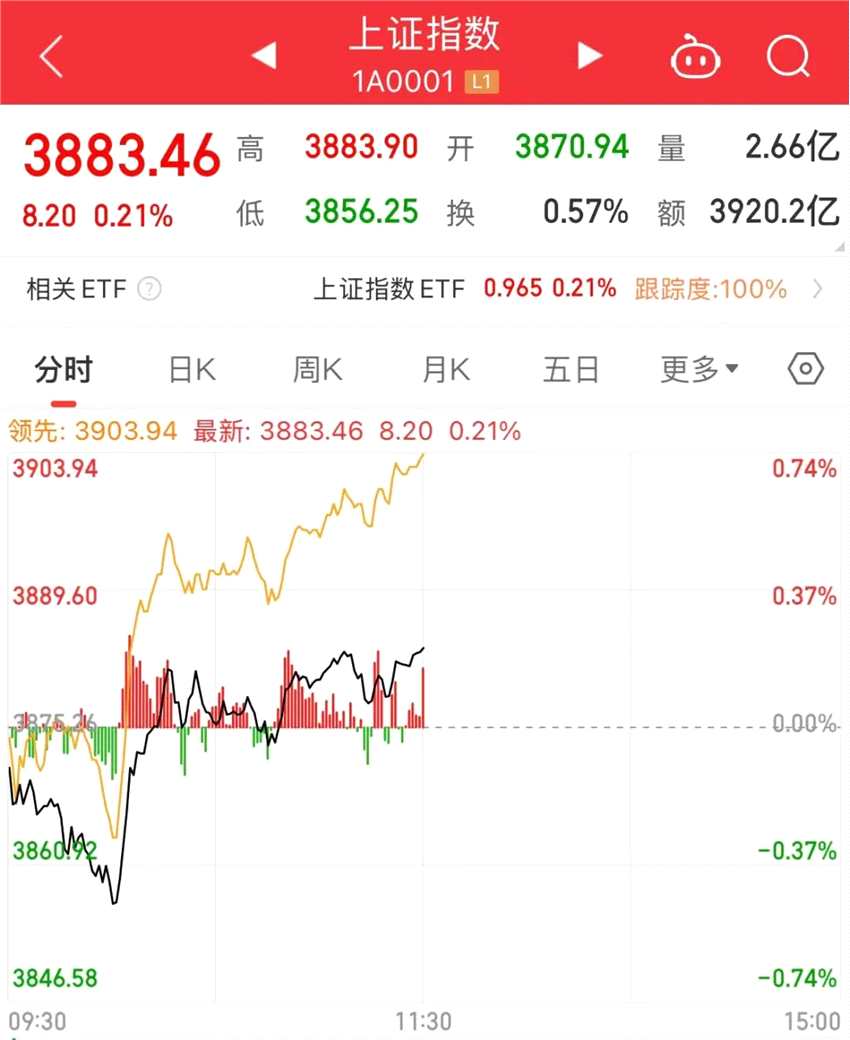This screenshot has height=1040, width=850.
Task: Switch to the 日K tab
Action: coord(192,370)
